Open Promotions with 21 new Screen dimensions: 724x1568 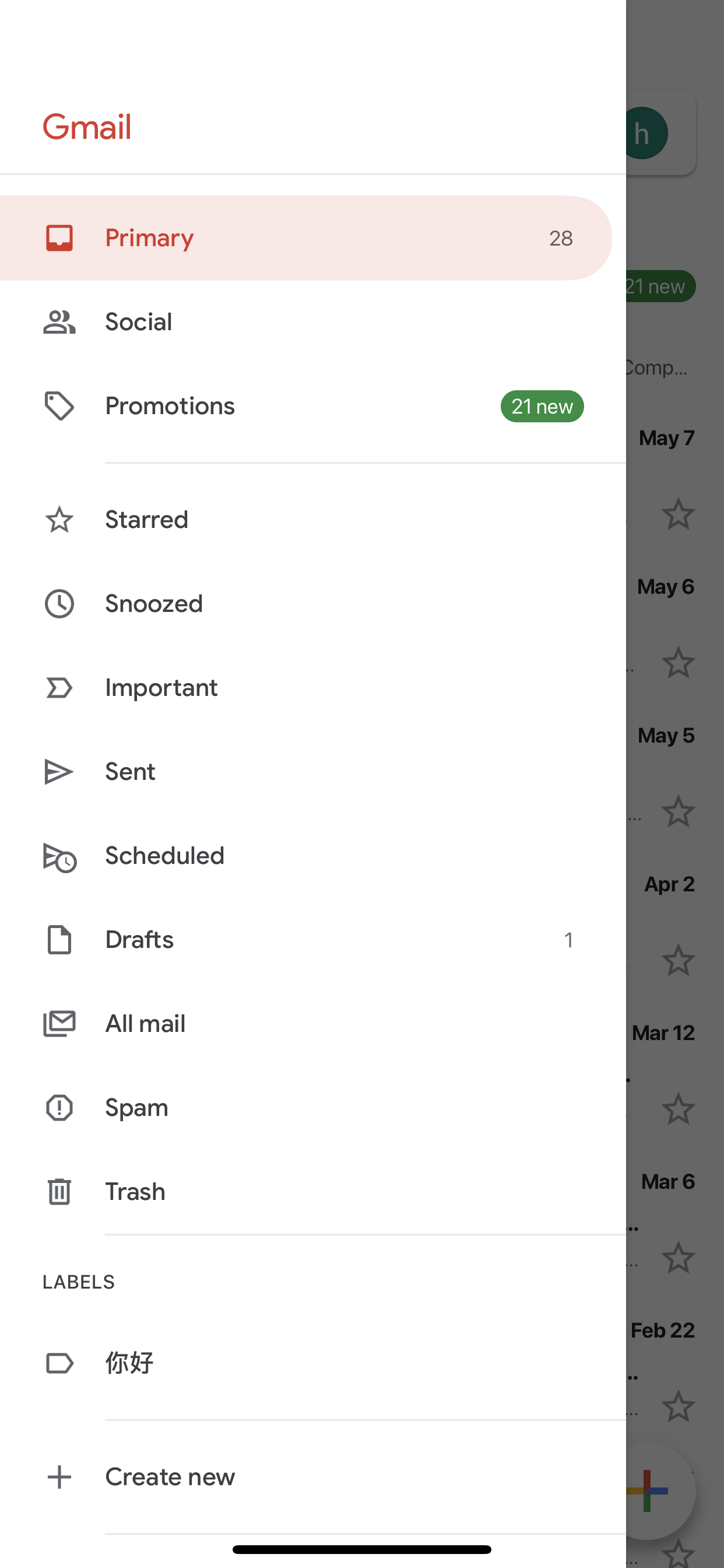click(x=312, y=406)
